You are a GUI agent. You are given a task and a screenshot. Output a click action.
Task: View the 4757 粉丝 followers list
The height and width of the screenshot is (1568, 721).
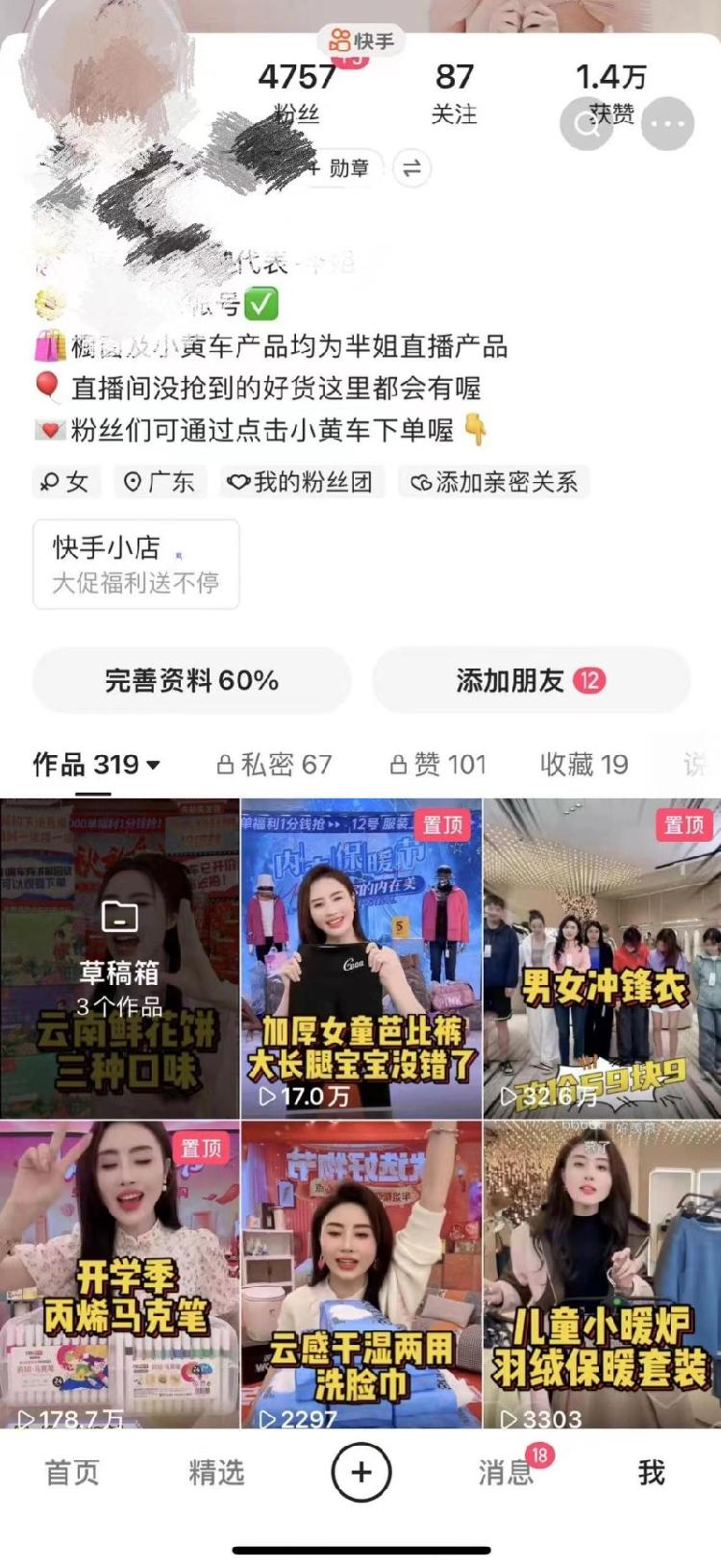click(x=297, y=93)
